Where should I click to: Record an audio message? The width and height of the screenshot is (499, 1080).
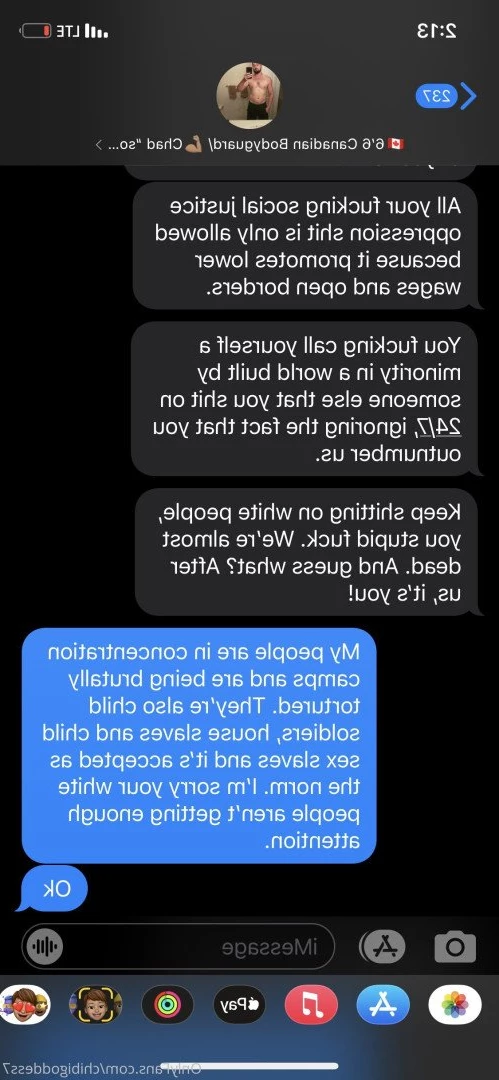click(43, 947)
